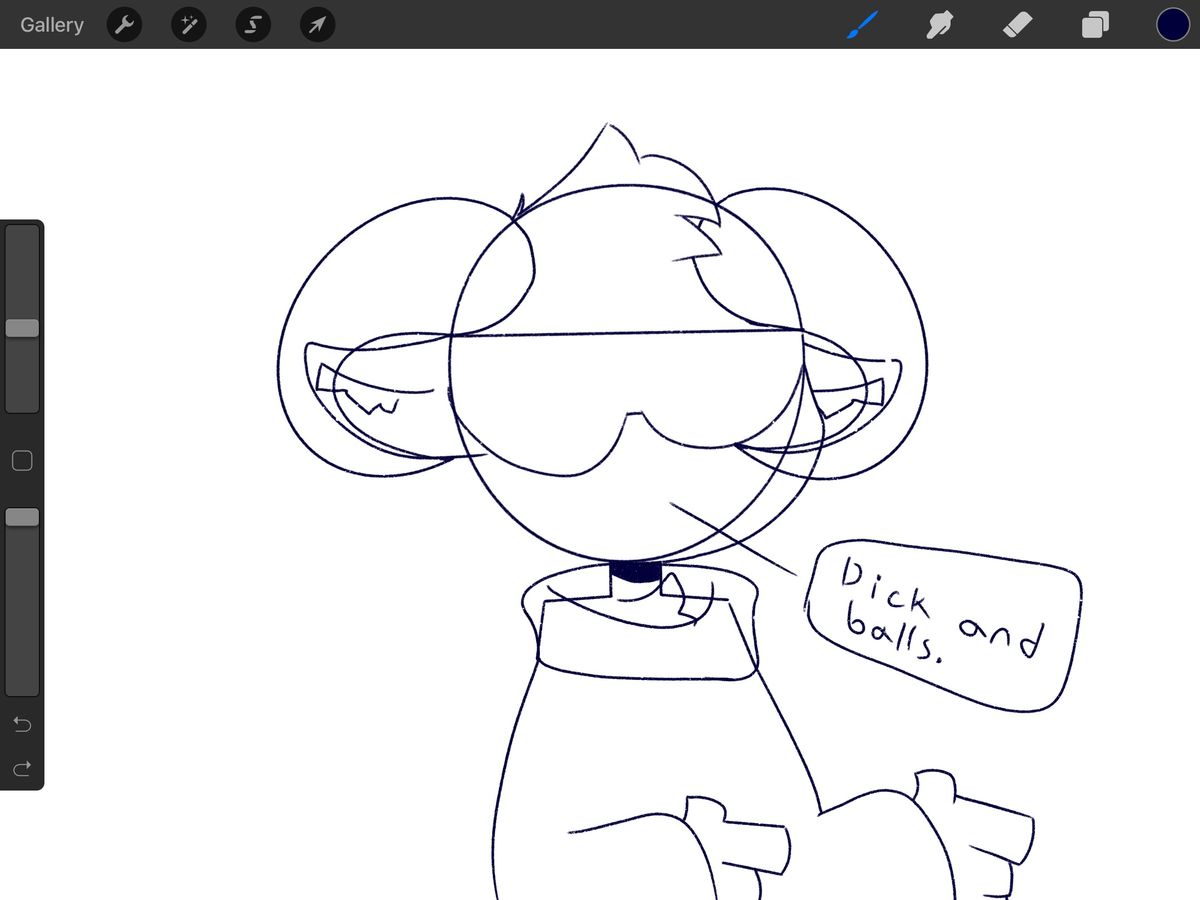Activate the Transform arrow tool
1200x900 pixels.
317,25
